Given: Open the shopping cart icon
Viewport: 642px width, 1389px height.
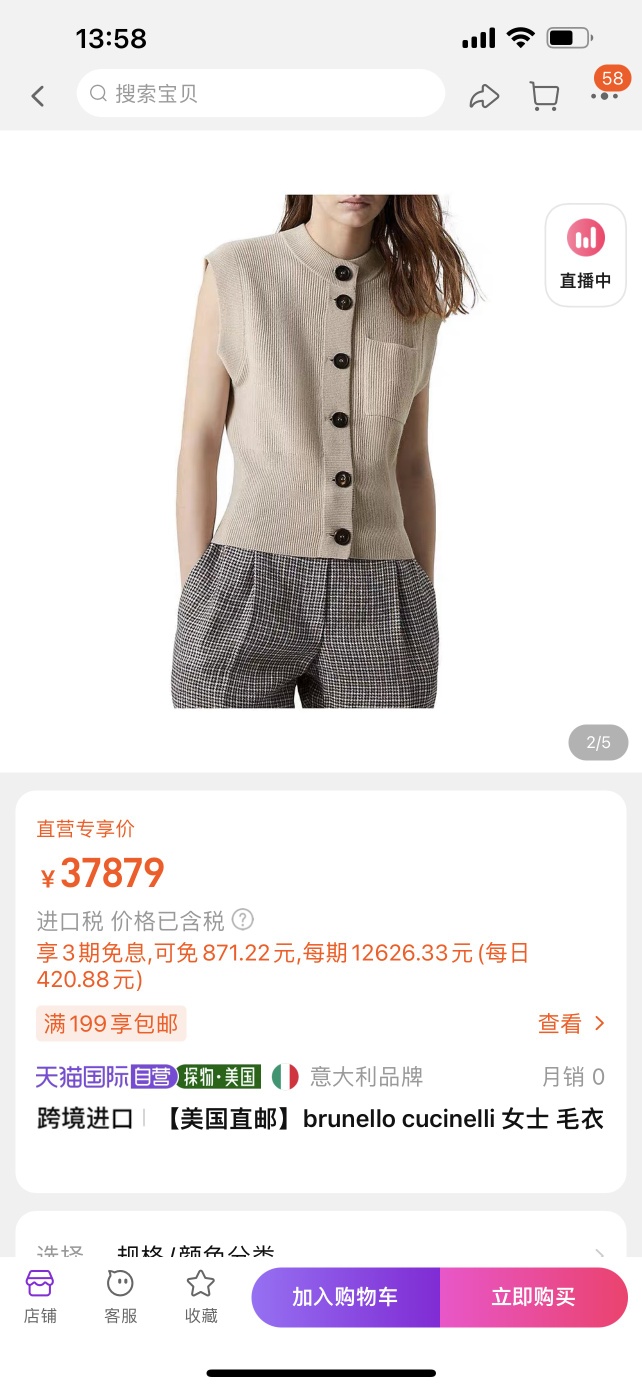Looking at the screenshot, I should [x=544, y=96].
